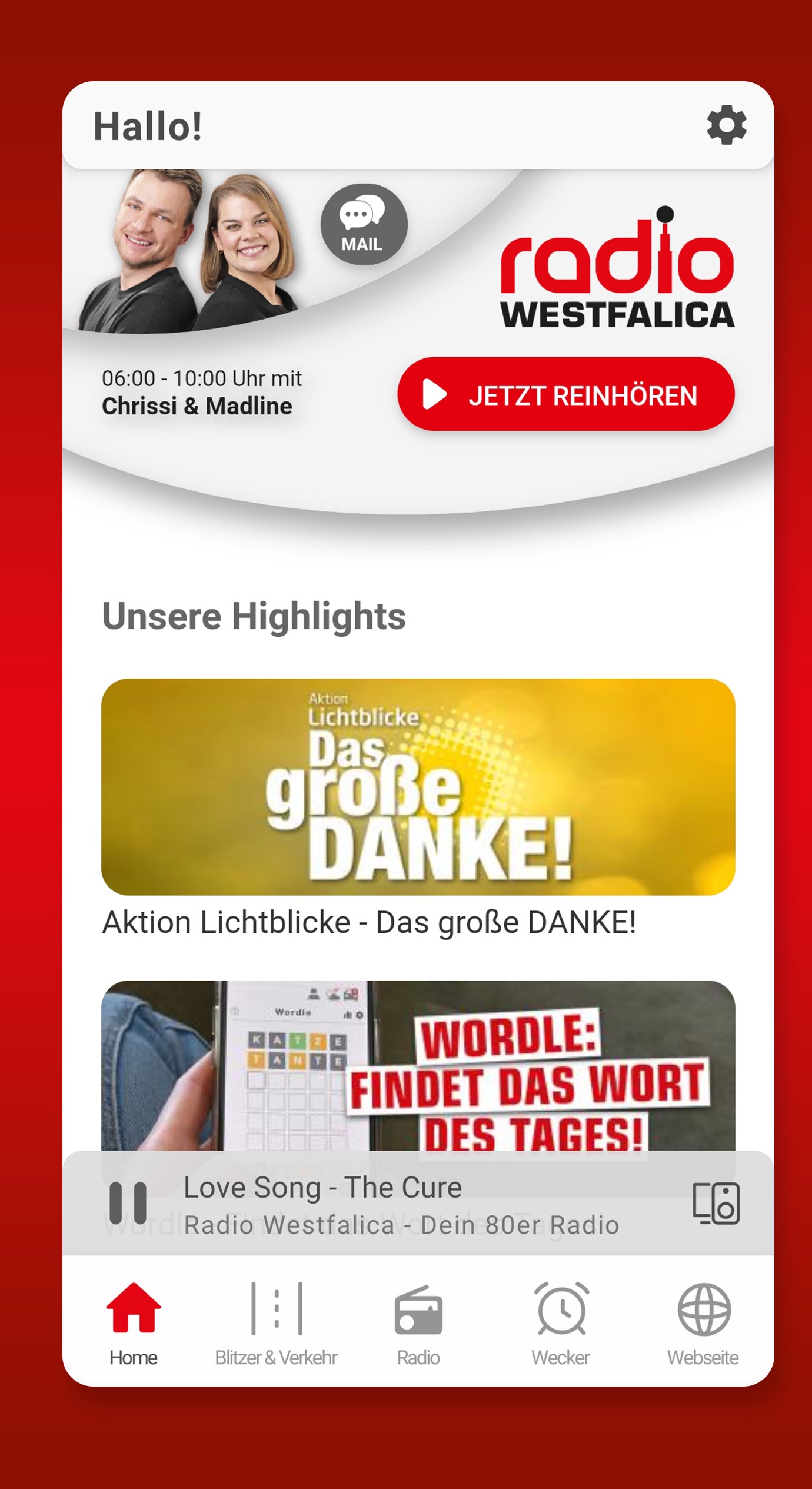
Task: Open the Wordle word of the day card
Action: point(418,1065)
